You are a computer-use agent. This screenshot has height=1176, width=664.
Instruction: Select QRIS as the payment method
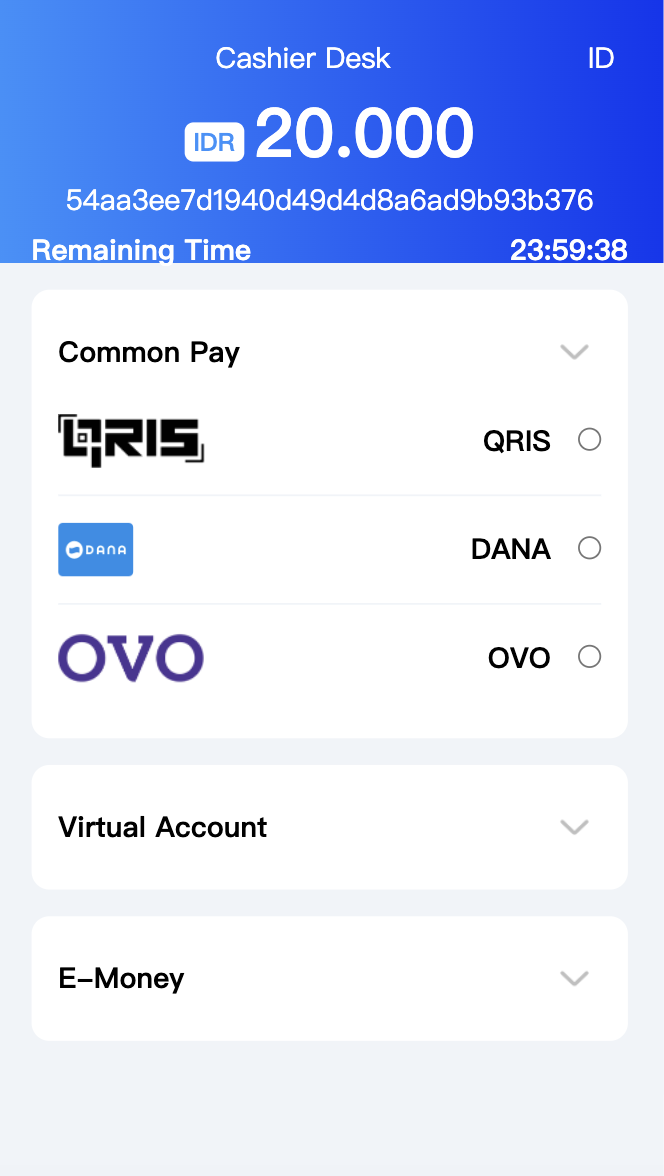click(x=589, y=440)
